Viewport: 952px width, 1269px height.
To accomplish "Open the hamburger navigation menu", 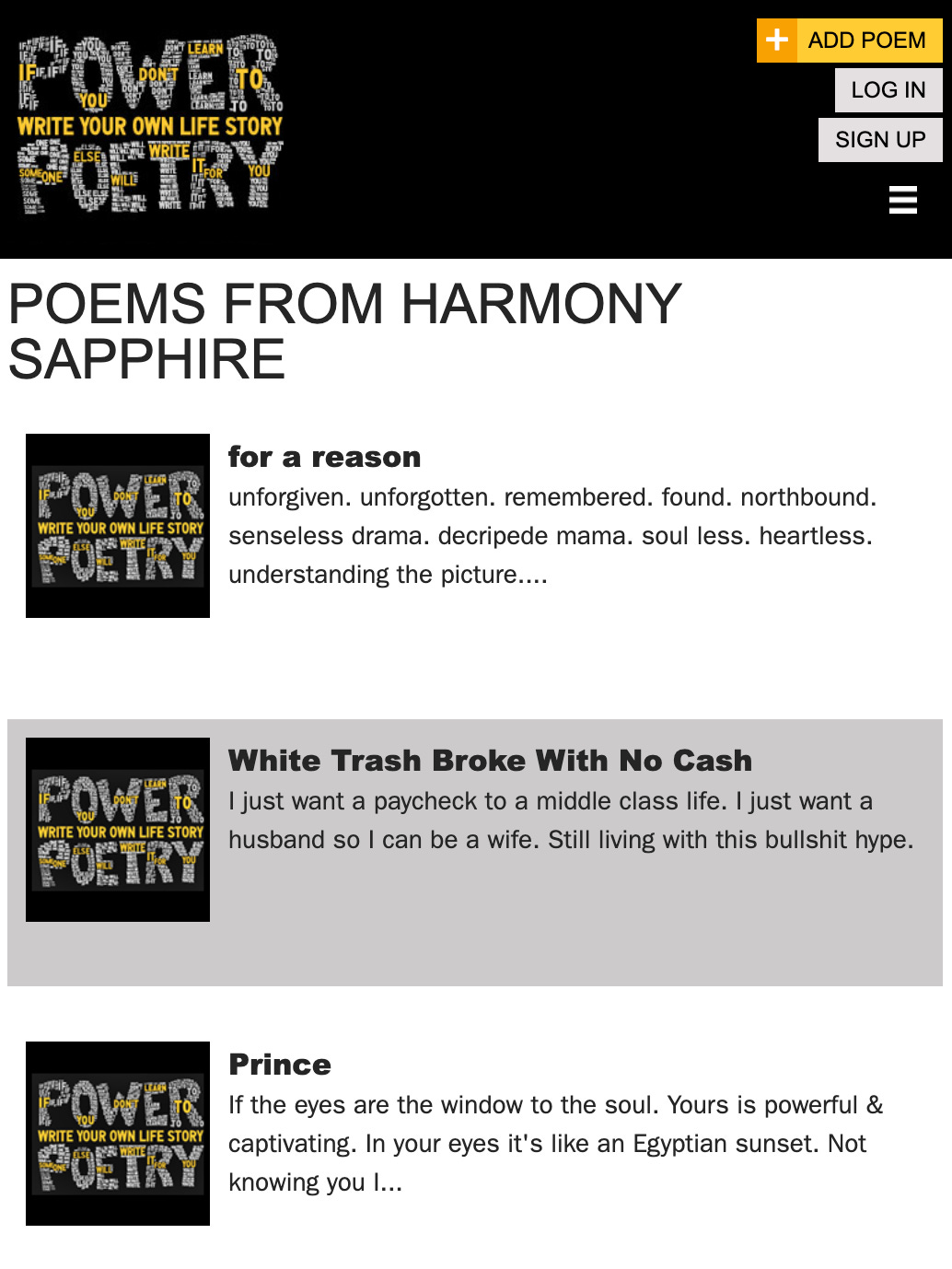I will click(902, 200).
